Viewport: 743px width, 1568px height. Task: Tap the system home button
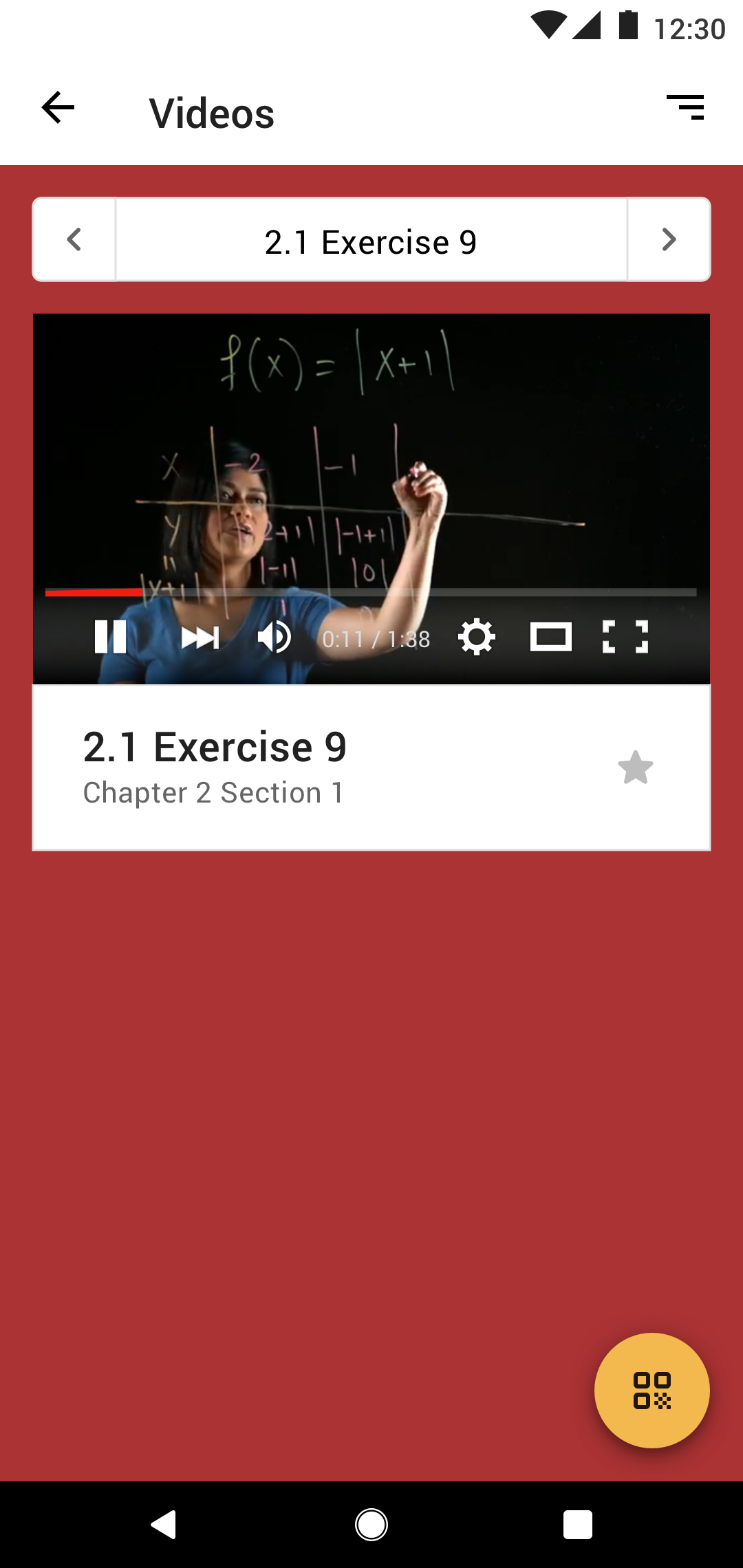(371, 1525)
